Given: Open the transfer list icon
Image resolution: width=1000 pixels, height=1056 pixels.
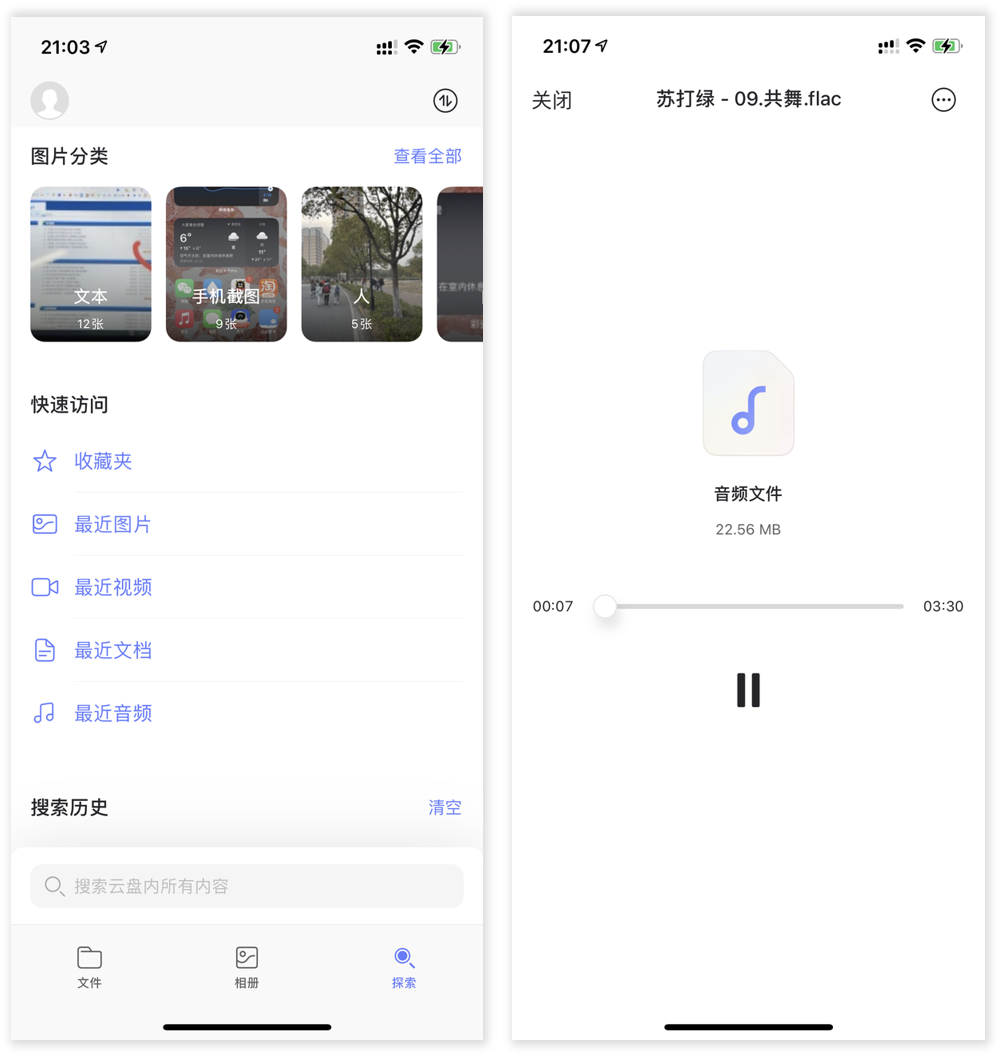Looking at the screenshot, I should click(x=445, y=100).
